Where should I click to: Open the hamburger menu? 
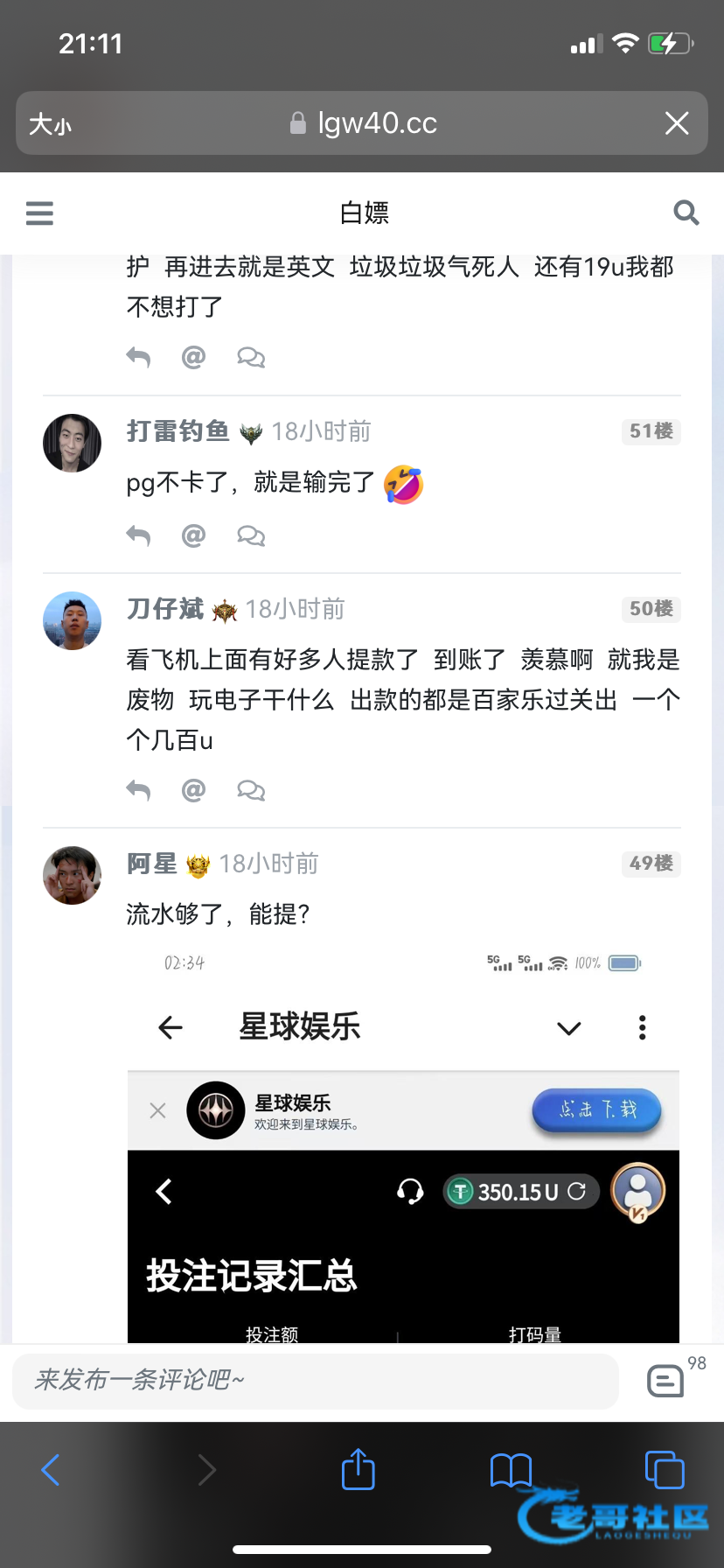[39, 213]
